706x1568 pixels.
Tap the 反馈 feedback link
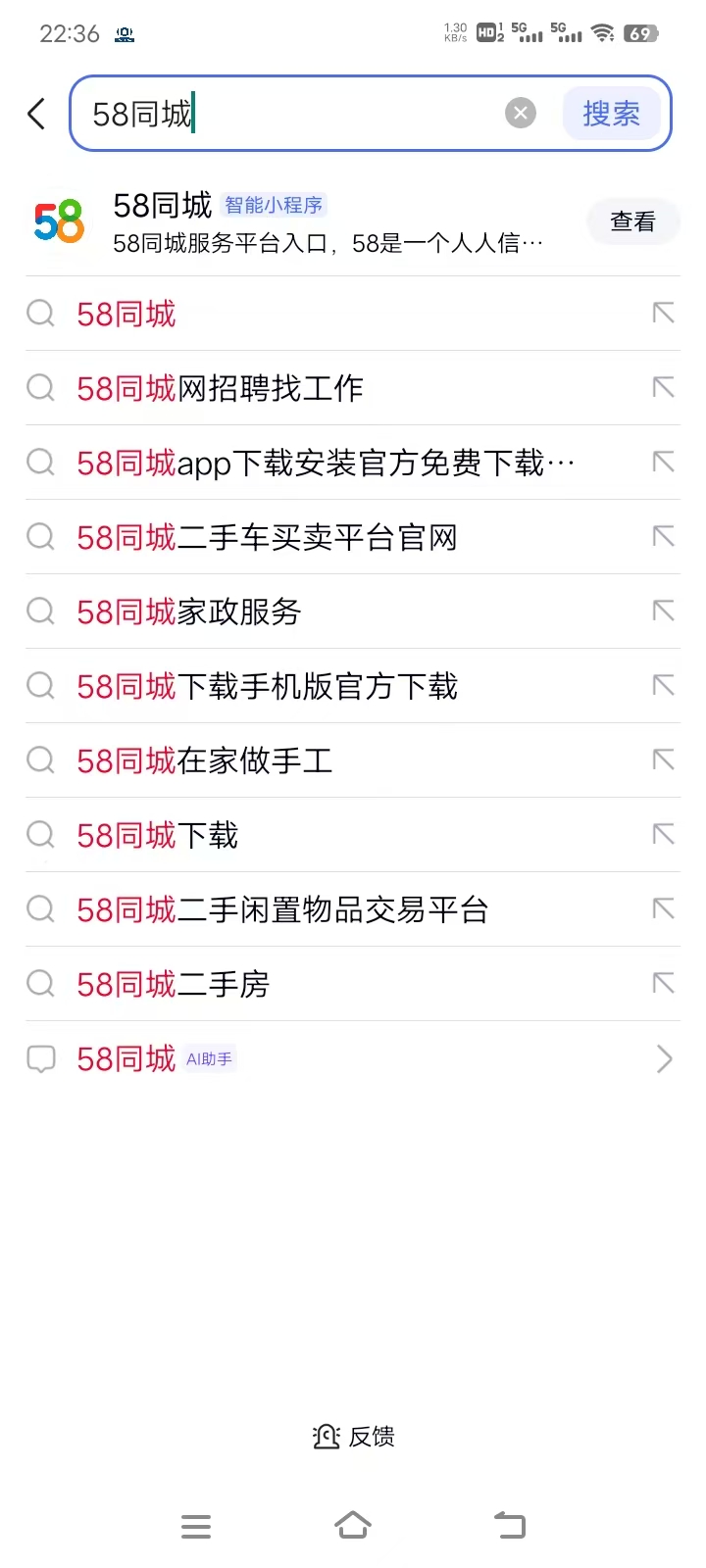[x=354, y=1437]
